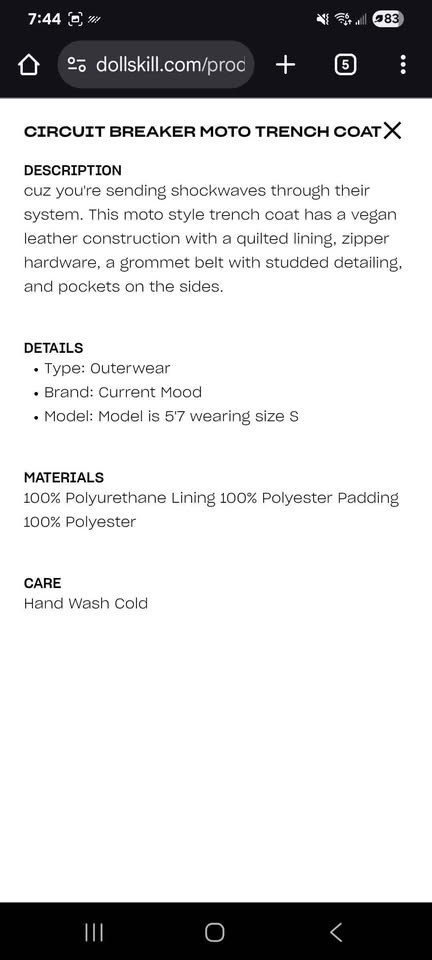
Task: Close the product description panel
Action: coord(392,130)
